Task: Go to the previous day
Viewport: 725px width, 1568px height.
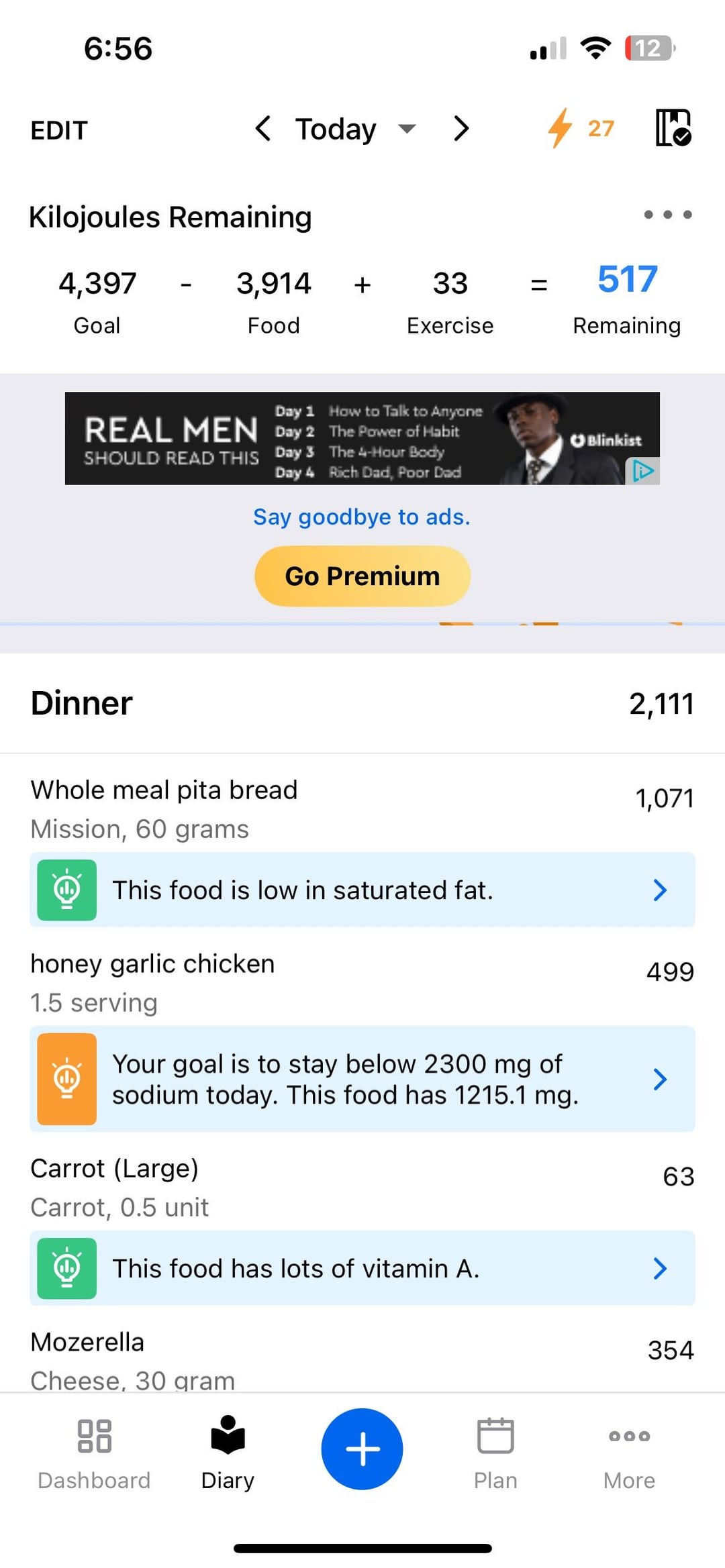Action: pyautogui.click(x=263, y=128)
